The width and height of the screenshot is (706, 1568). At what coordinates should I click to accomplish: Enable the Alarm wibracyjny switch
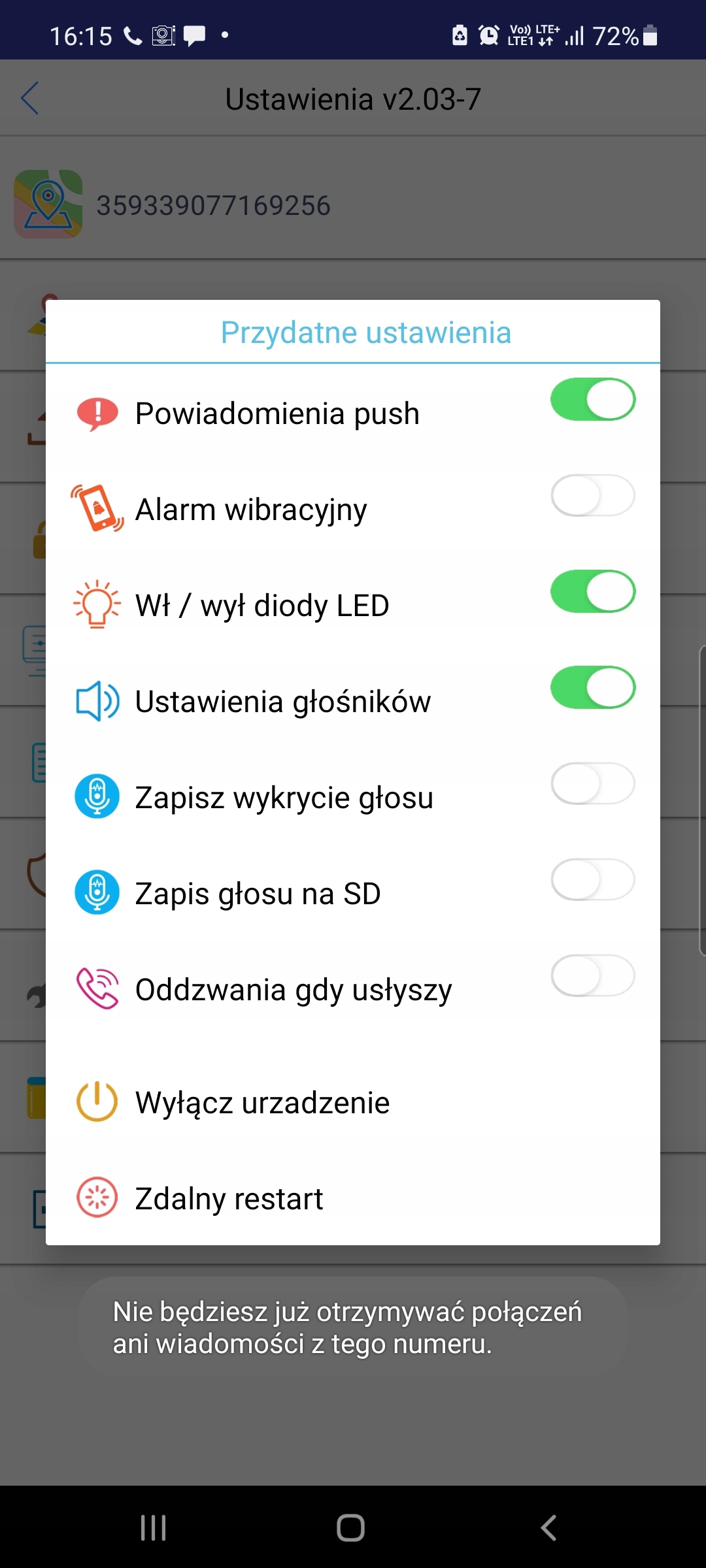[x=592, y=495]
